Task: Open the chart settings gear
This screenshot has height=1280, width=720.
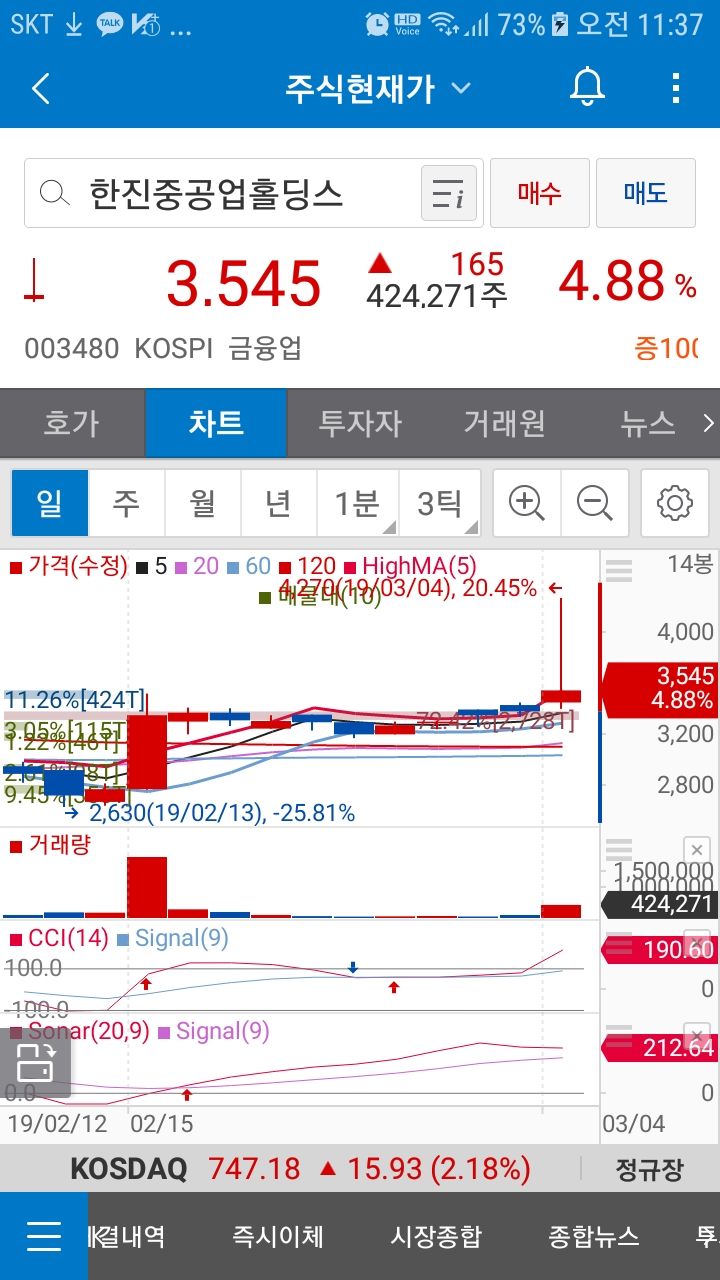Action: point(674,503)
